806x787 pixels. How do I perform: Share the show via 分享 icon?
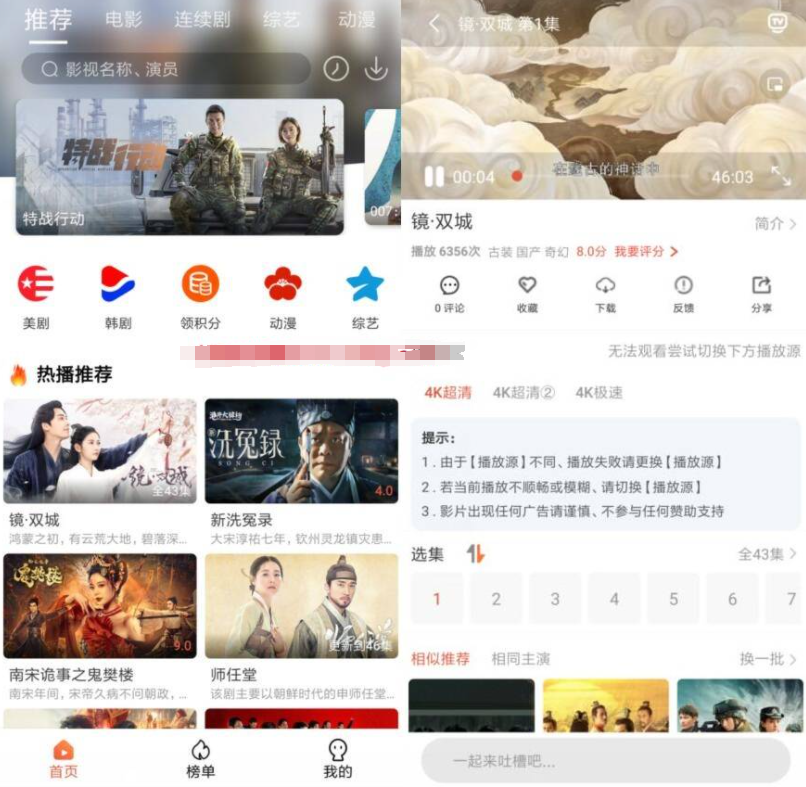[761, 293]
